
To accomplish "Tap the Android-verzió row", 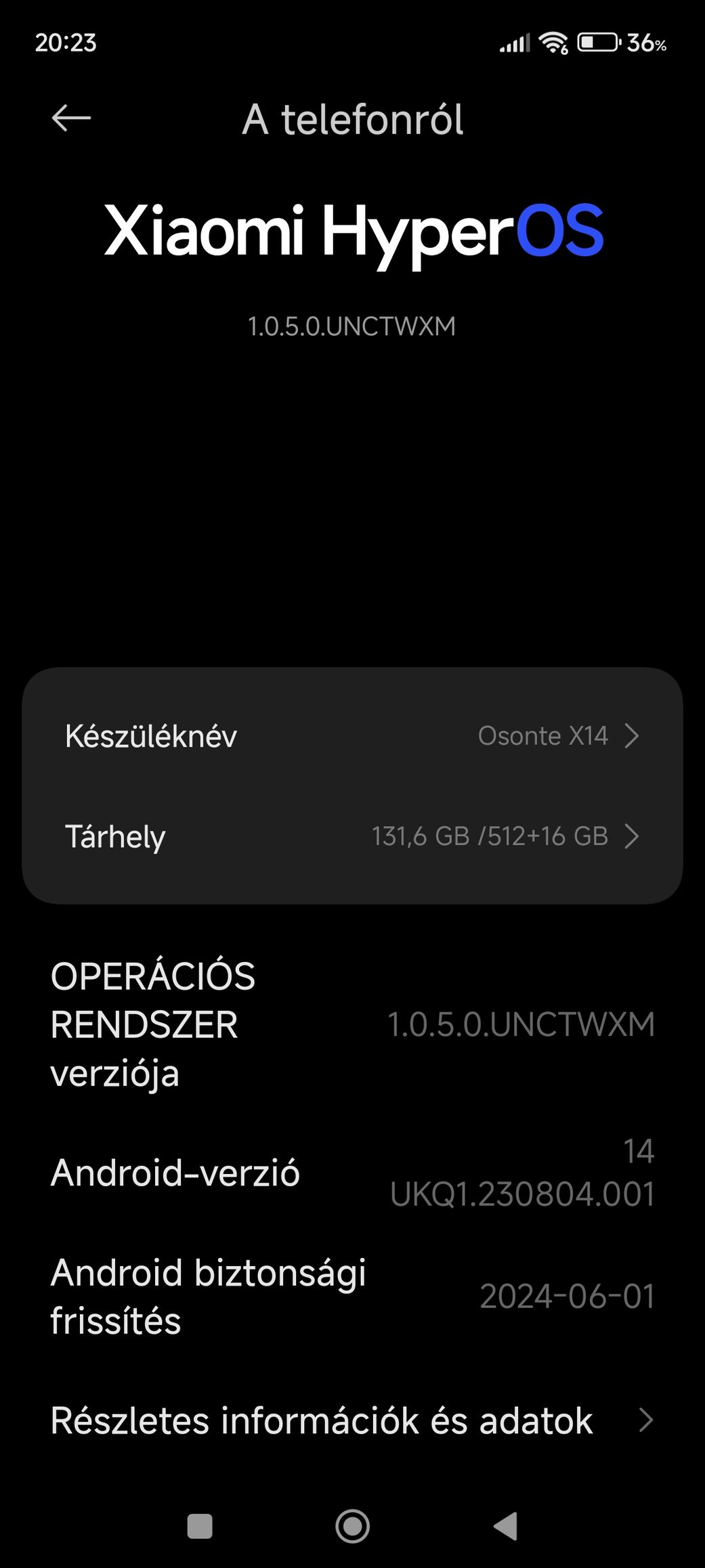I will [352, 1173].
